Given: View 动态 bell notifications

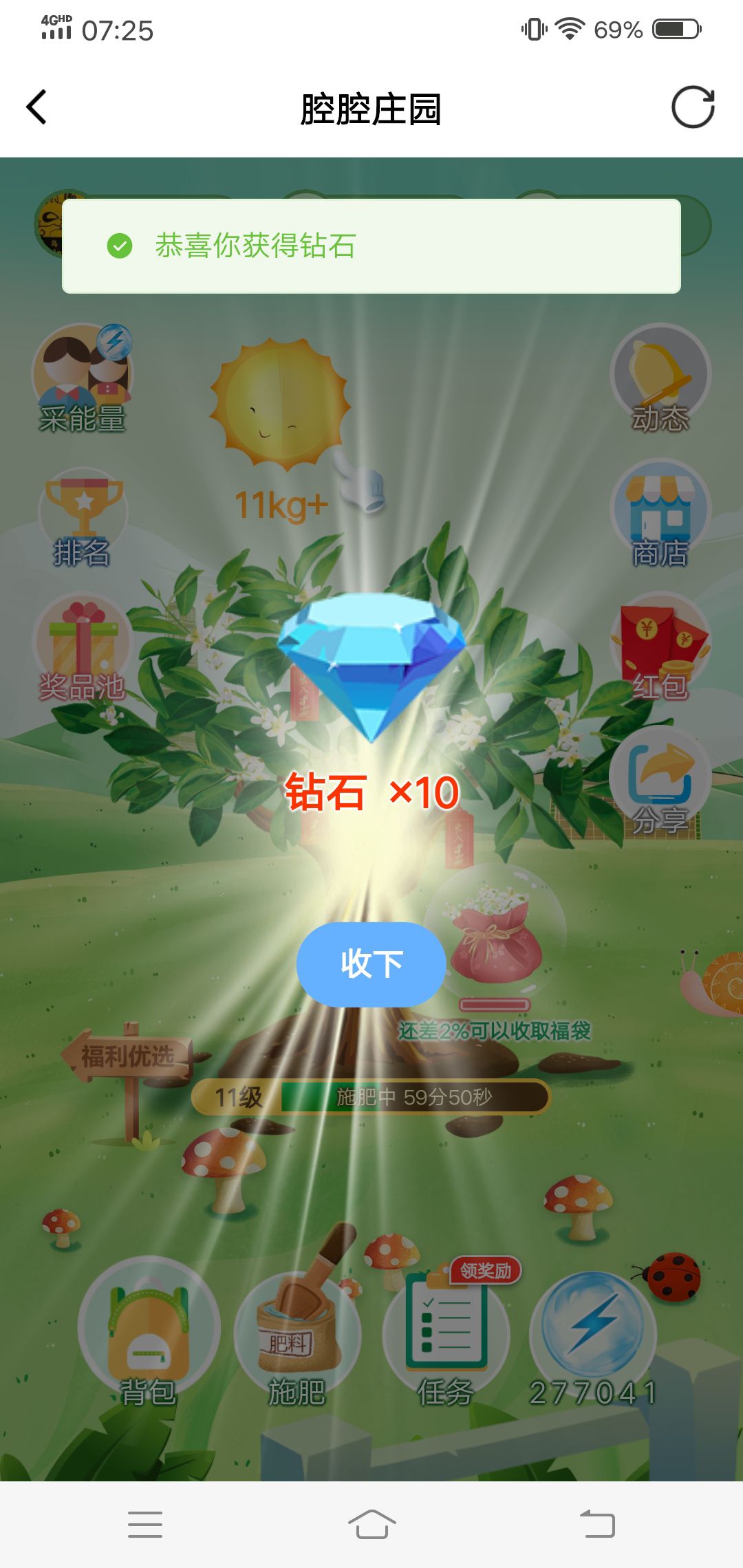Looking at the screenshot, I should (x=660, y=377).
